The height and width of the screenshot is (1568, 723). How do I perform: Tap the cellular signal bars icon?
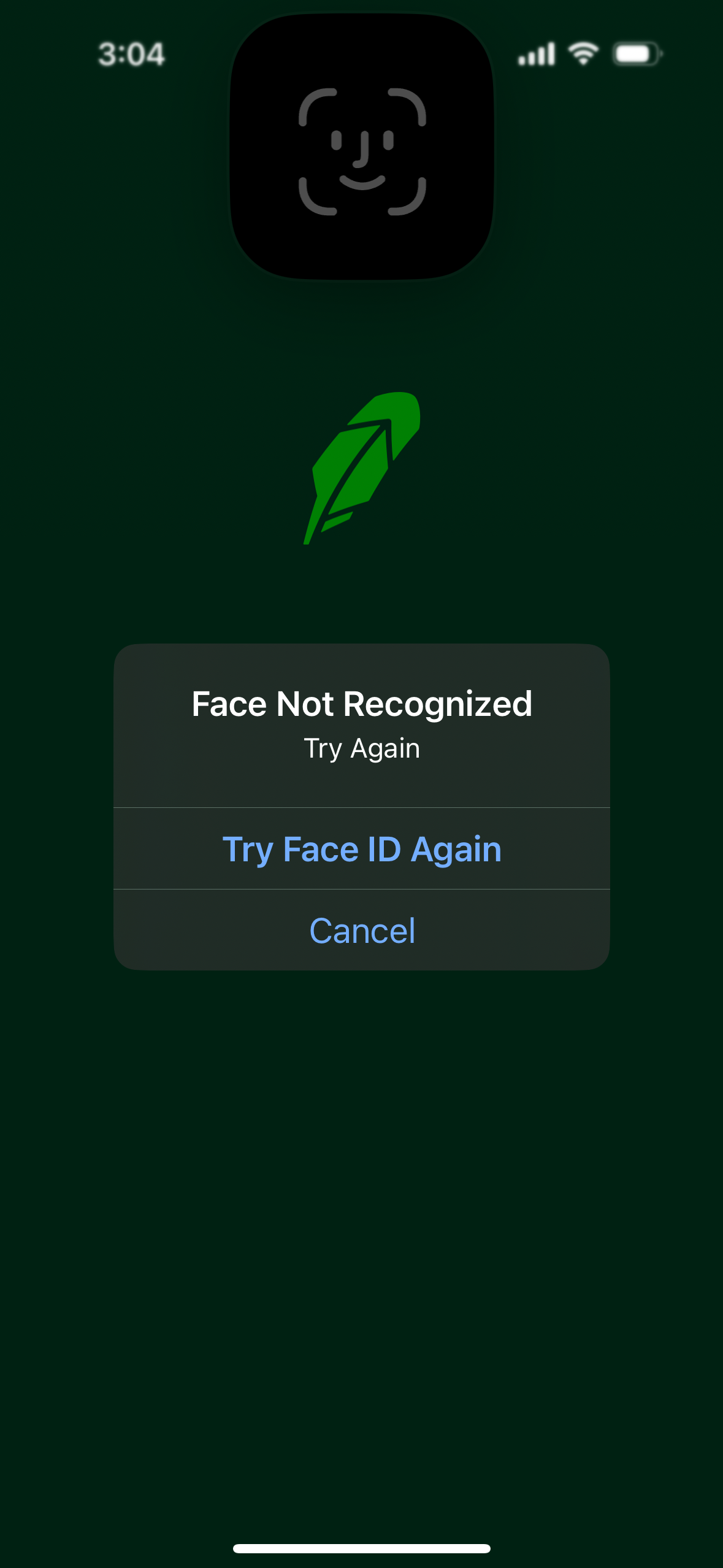tap(538, 54)
